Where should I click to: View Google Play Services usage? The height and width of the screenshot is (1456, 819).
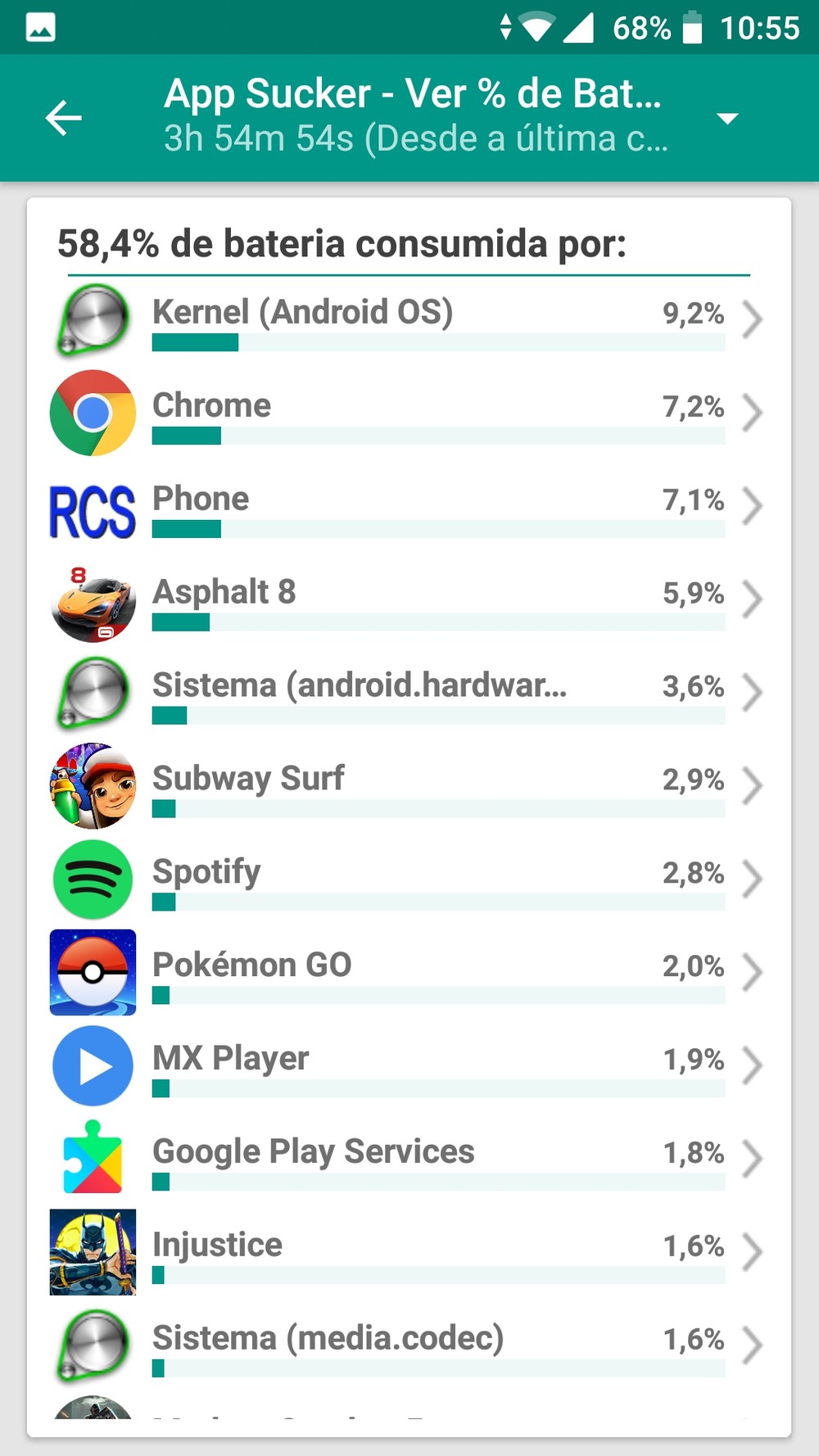coord(409,1159)
